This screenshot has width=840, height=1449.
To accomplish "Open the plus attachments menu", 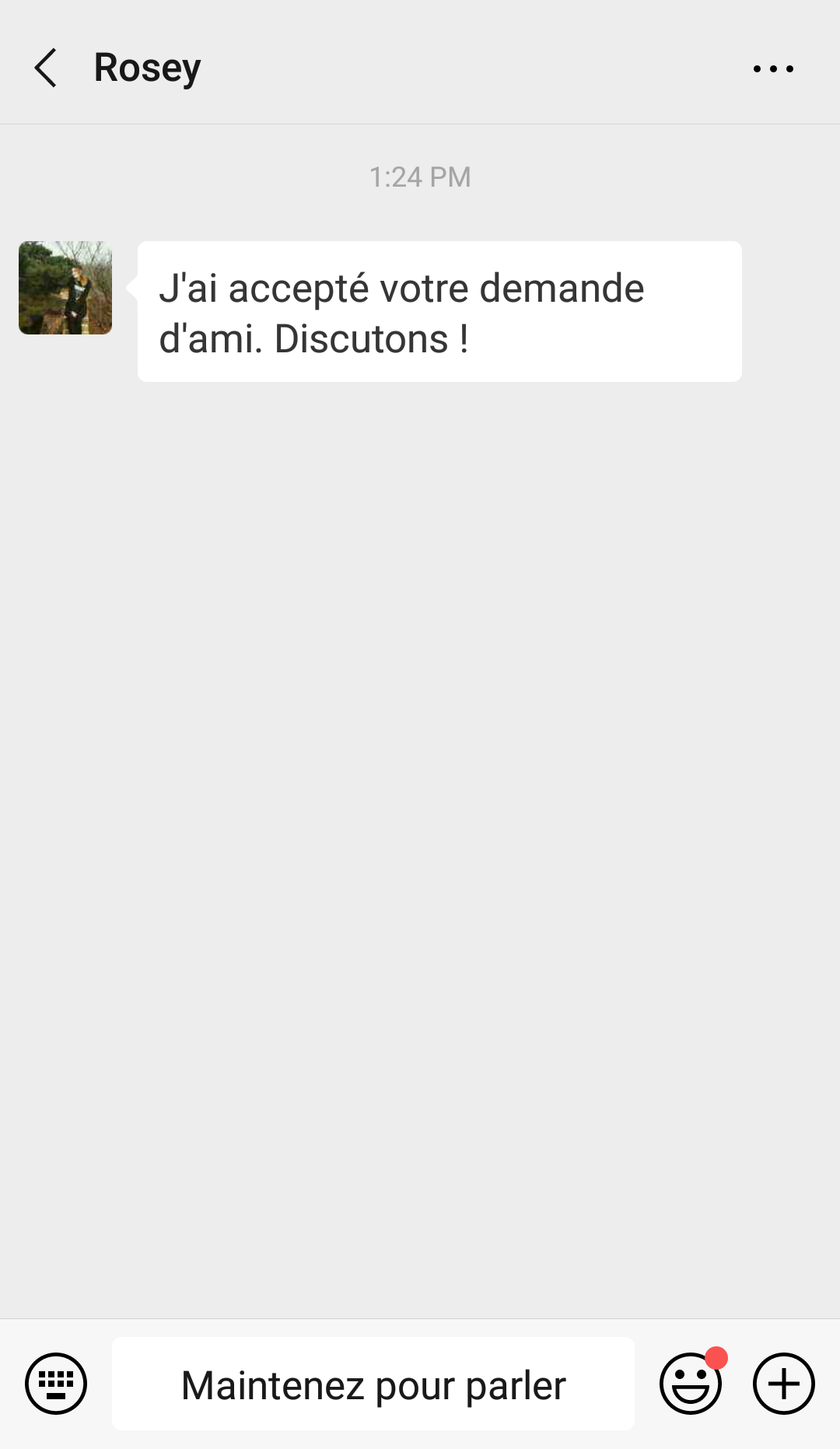I will point(783,1384).
